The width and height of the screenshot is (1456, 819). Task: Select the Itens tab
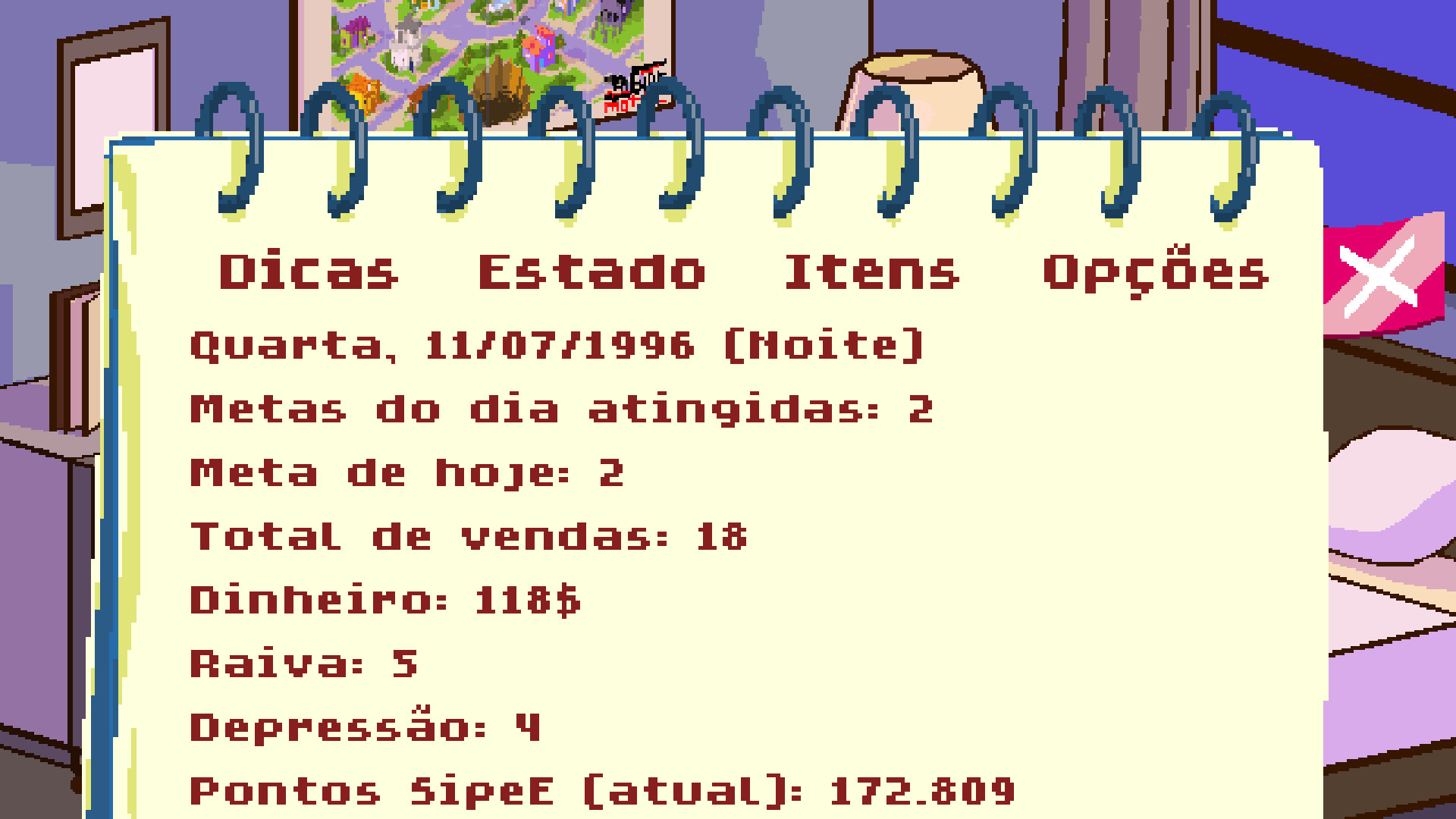click(871, 271)
